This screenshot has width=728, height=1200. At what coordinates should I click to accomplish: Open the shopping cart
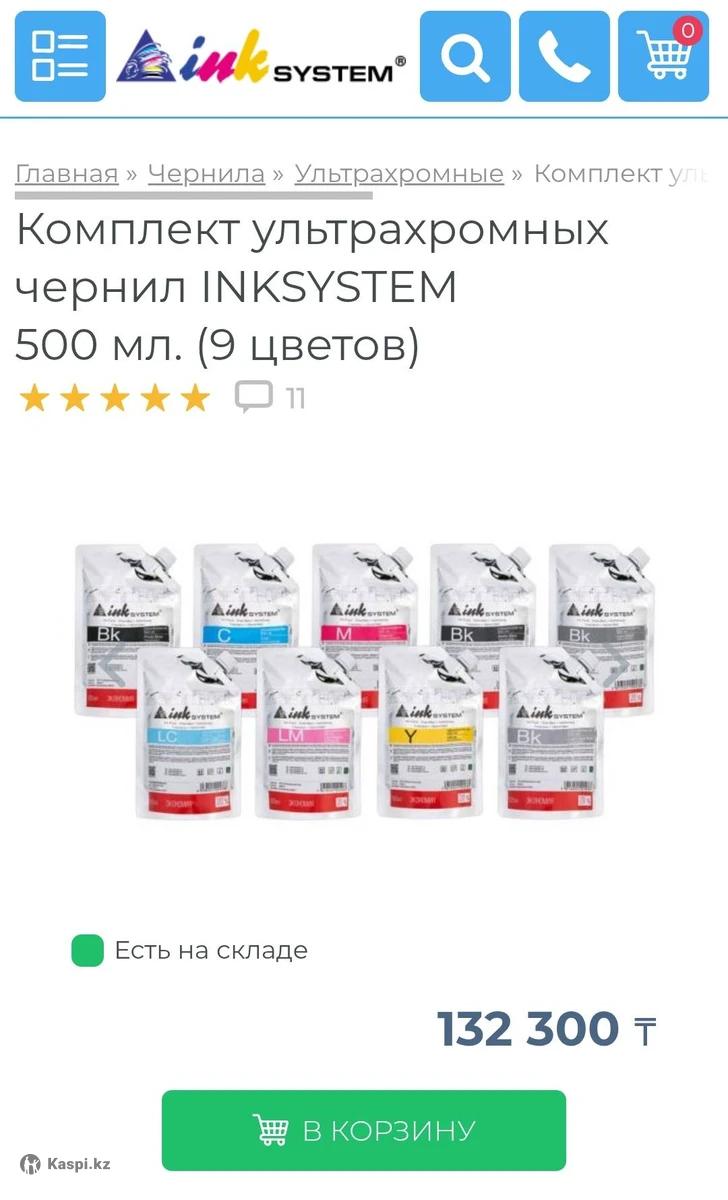[x=664, y=56]
